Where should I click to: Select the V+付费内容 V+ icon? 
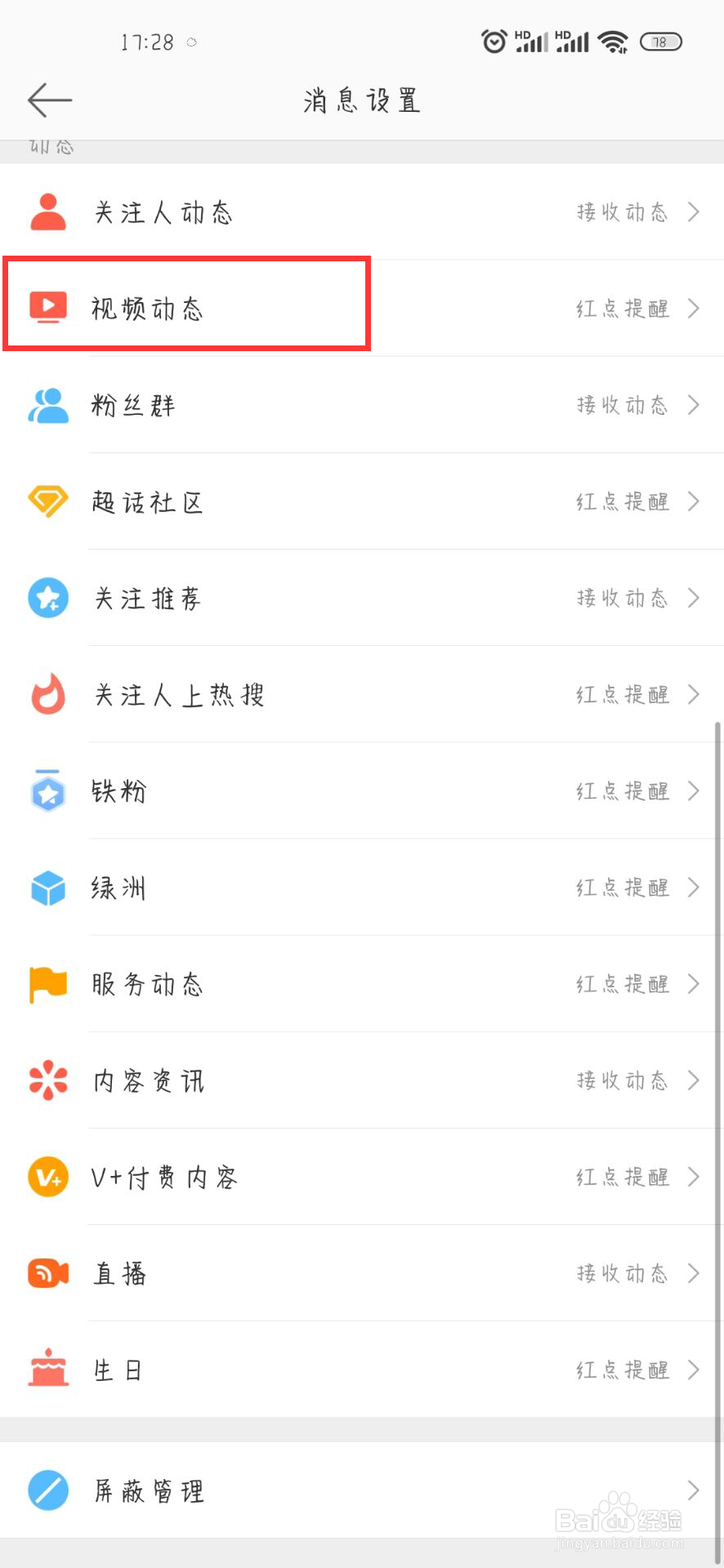click(x=47, y=1177)
